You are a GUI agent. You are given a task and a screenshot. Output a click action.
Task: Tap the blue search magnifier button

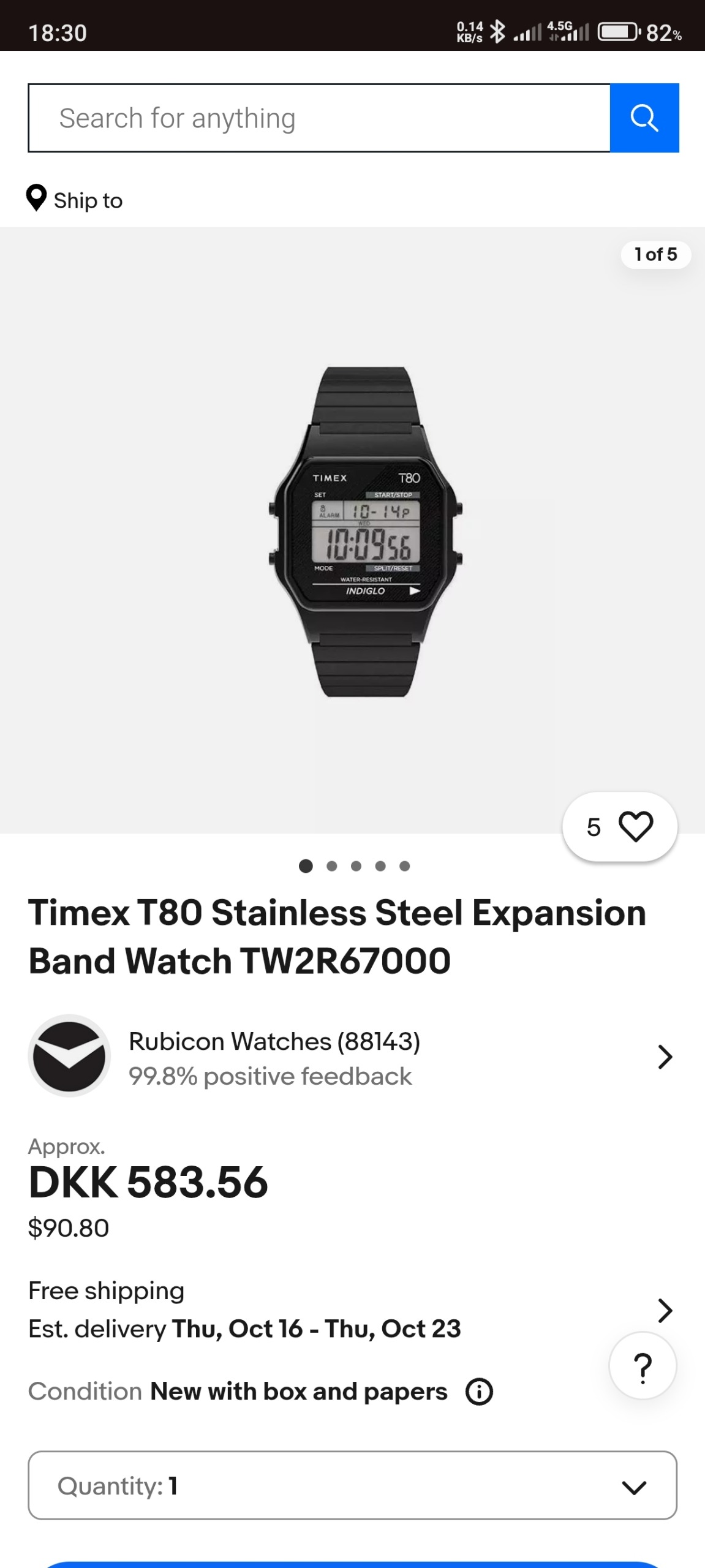644,118
